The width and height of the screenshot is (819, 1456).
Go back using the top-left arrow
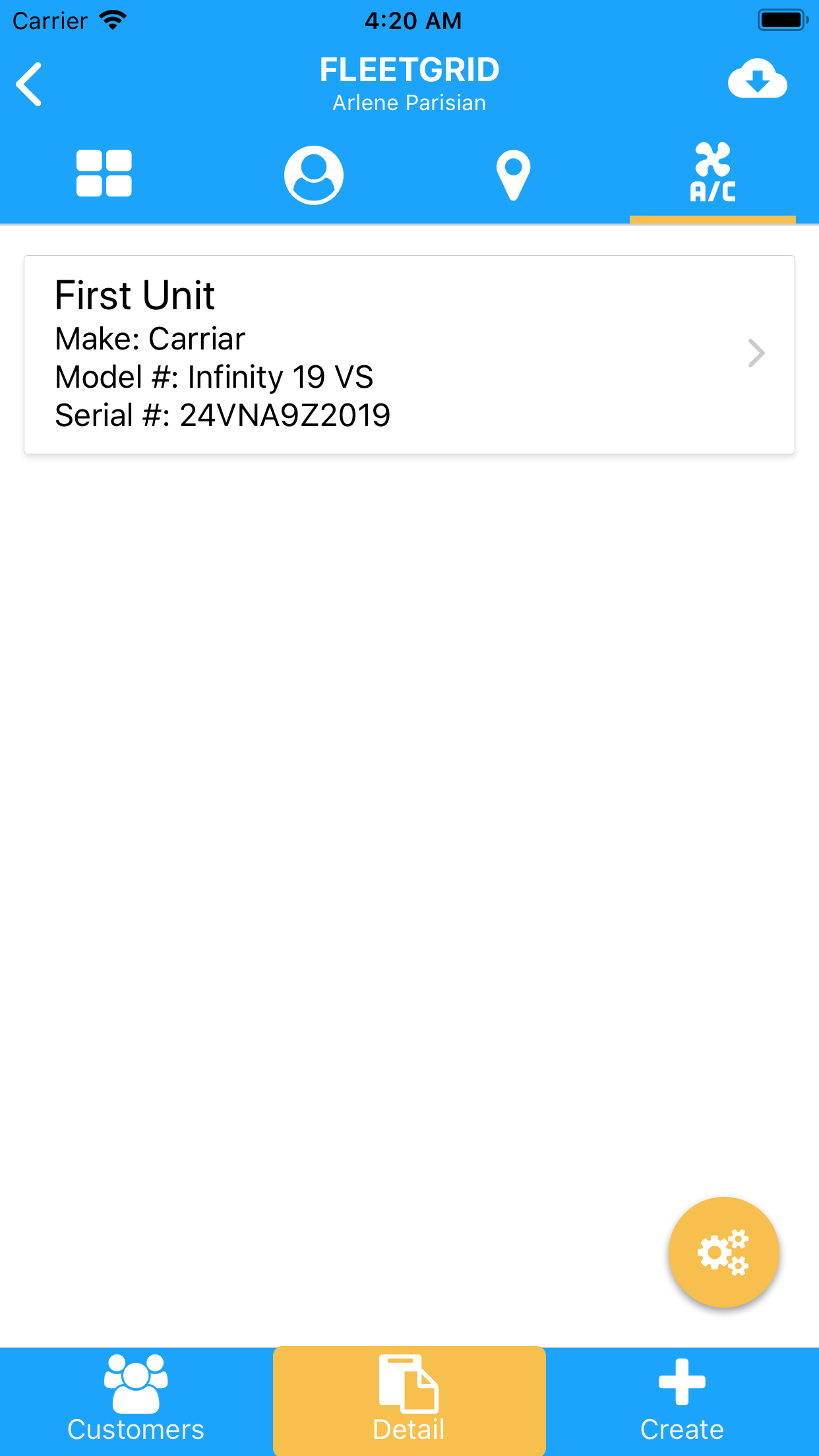point(30,84)
